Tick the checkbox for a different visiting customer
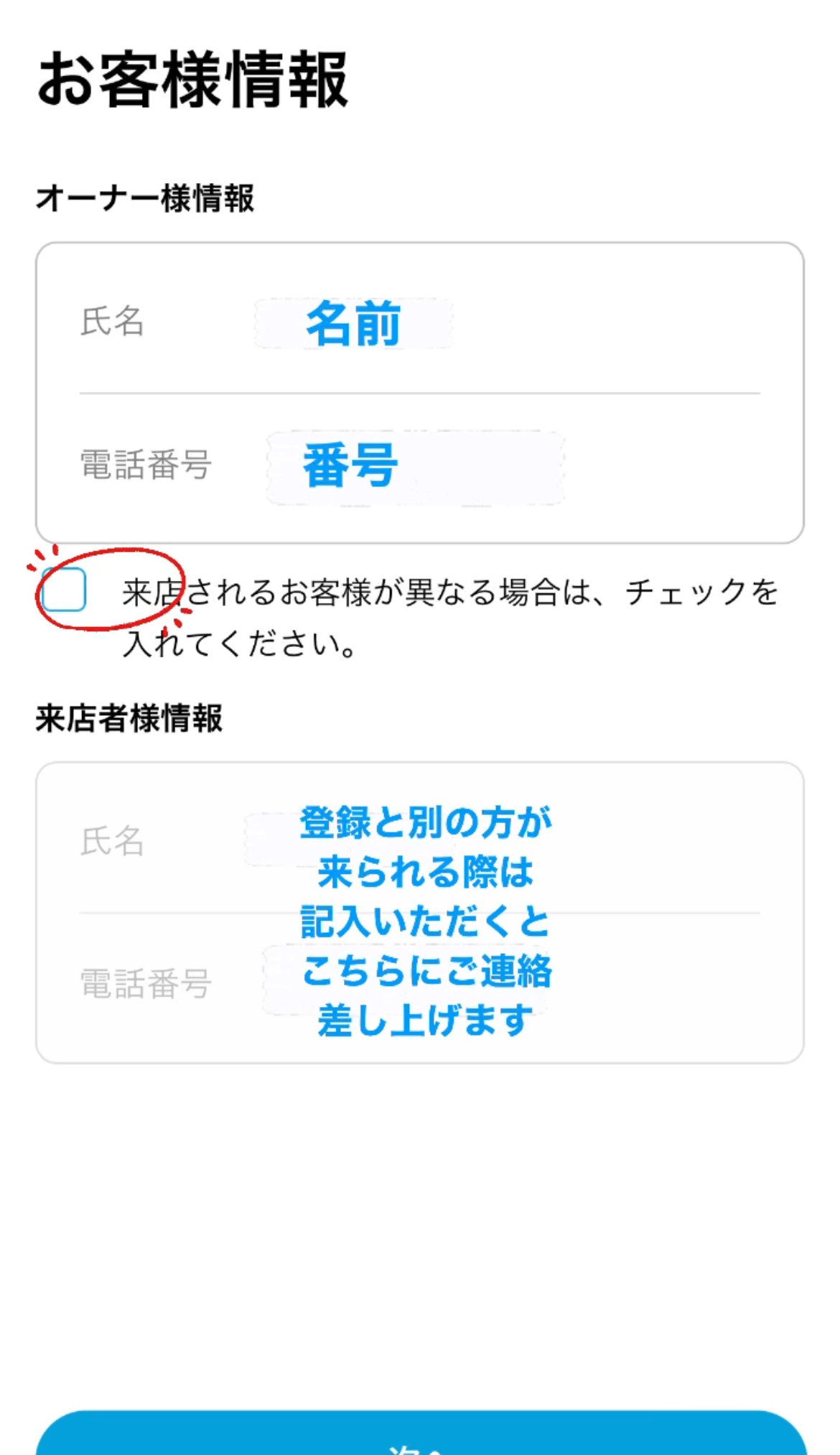Screen dimensions: 840x1455 tap(64, 590)
